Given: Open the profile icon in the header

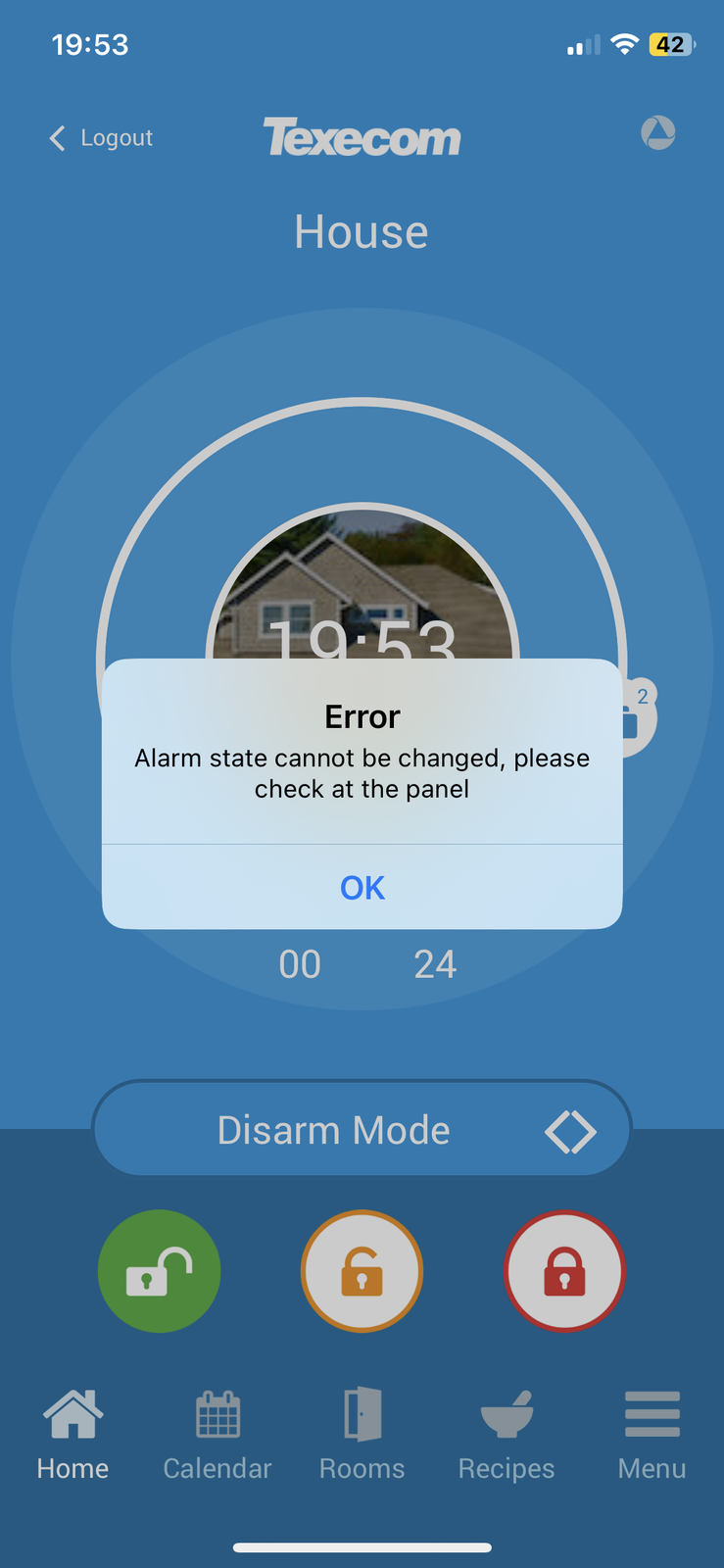Looking at the screenshot, I should click(657, 133).
